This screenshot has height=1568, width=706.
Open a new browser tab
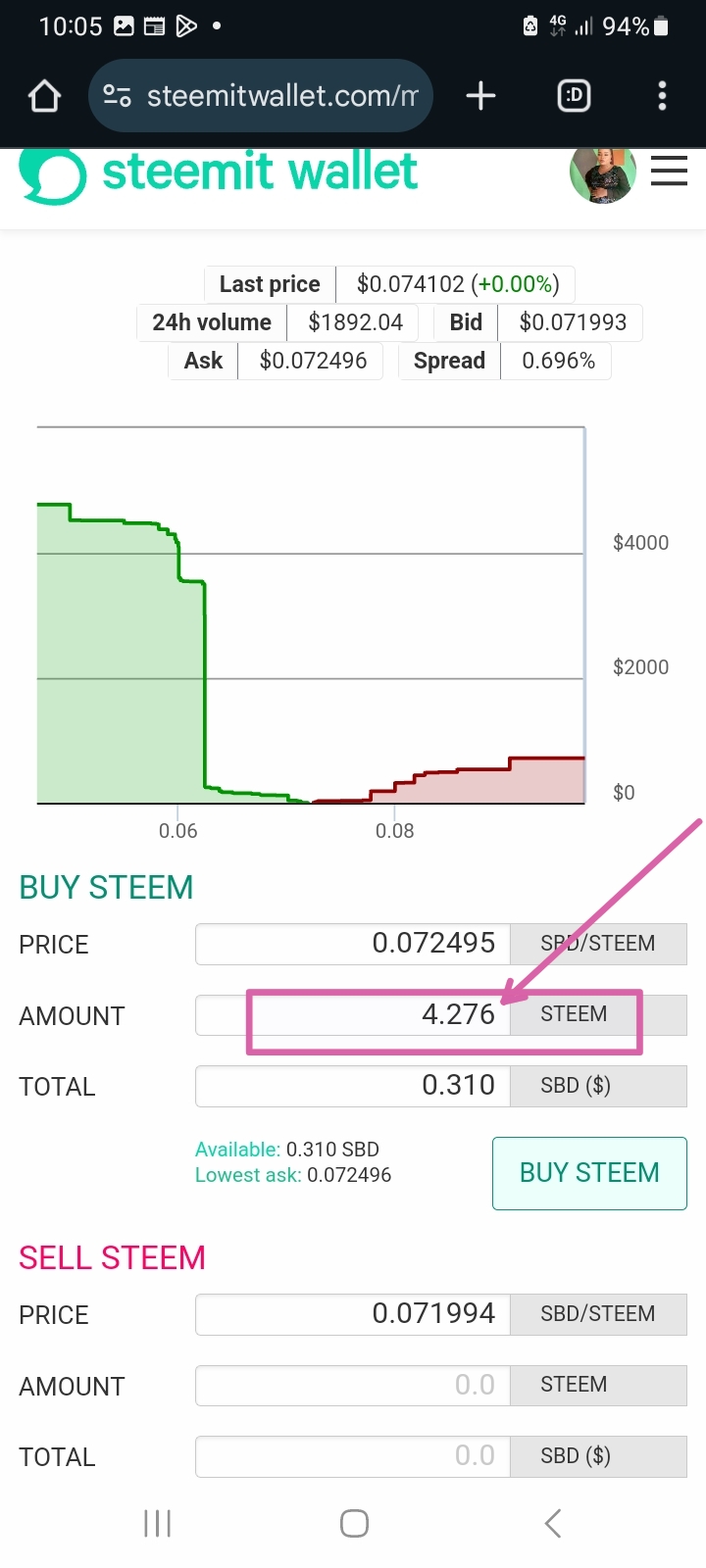[x=480, y=96]
